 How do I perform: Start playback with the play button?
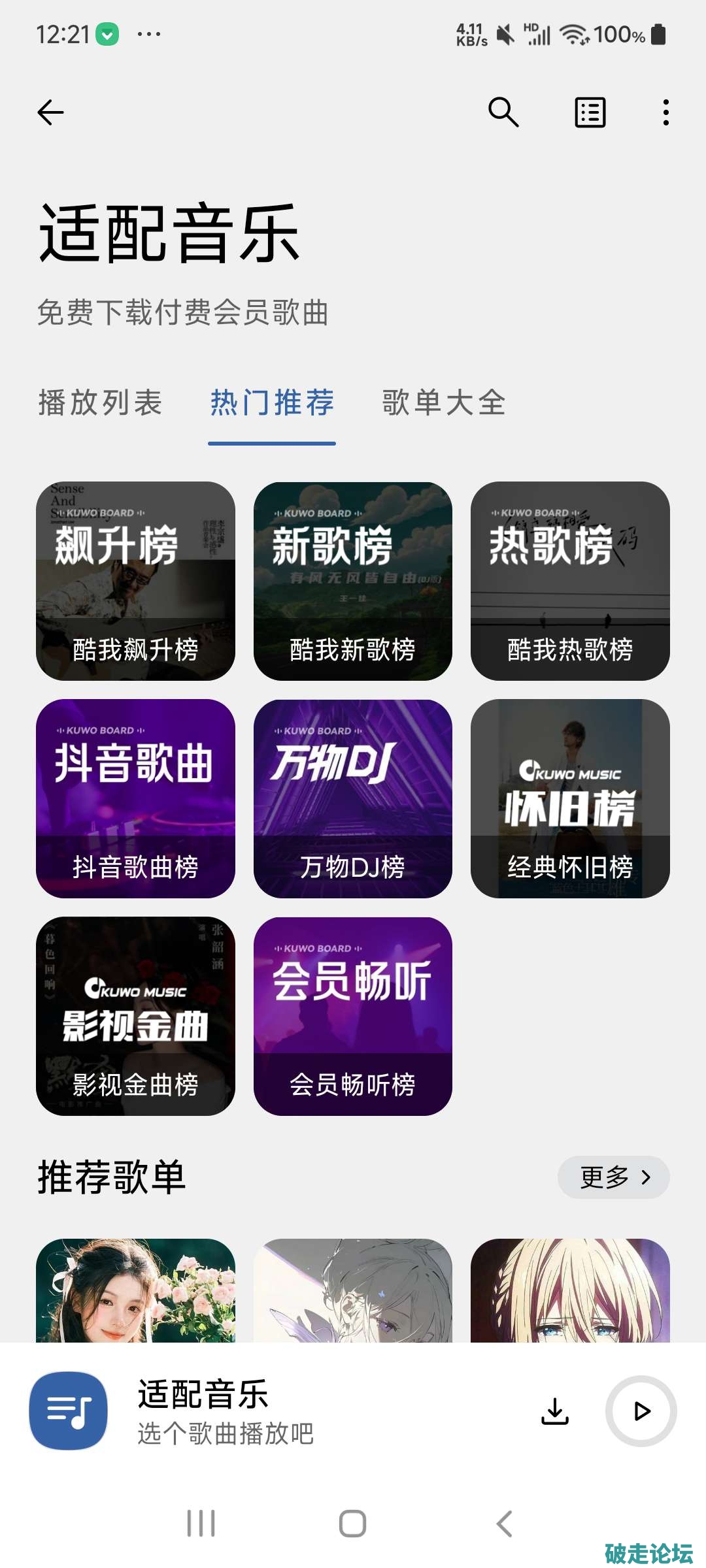click(x=641, y=1411)
